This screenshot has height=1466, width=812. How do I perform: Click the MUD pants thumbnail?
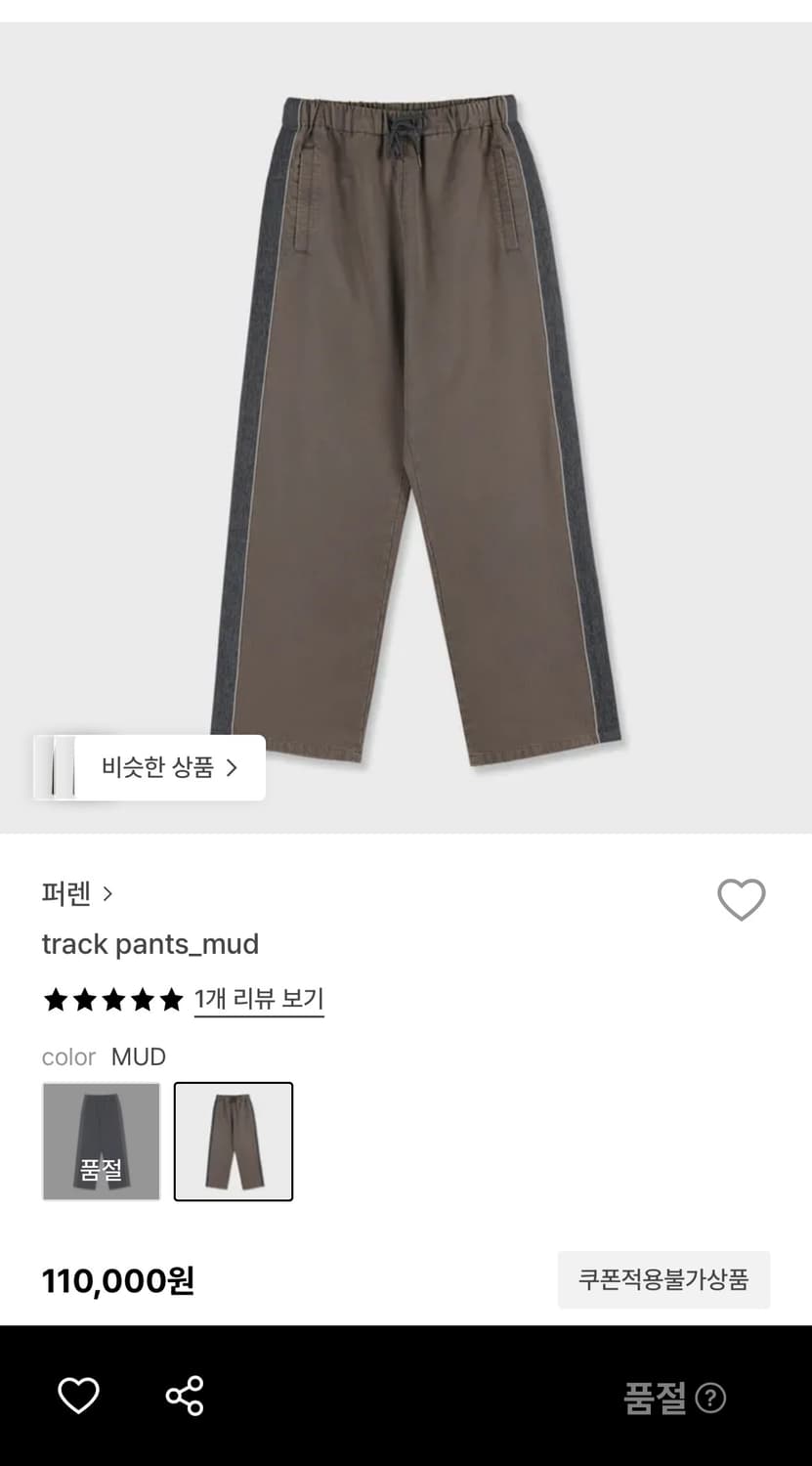234,1142
